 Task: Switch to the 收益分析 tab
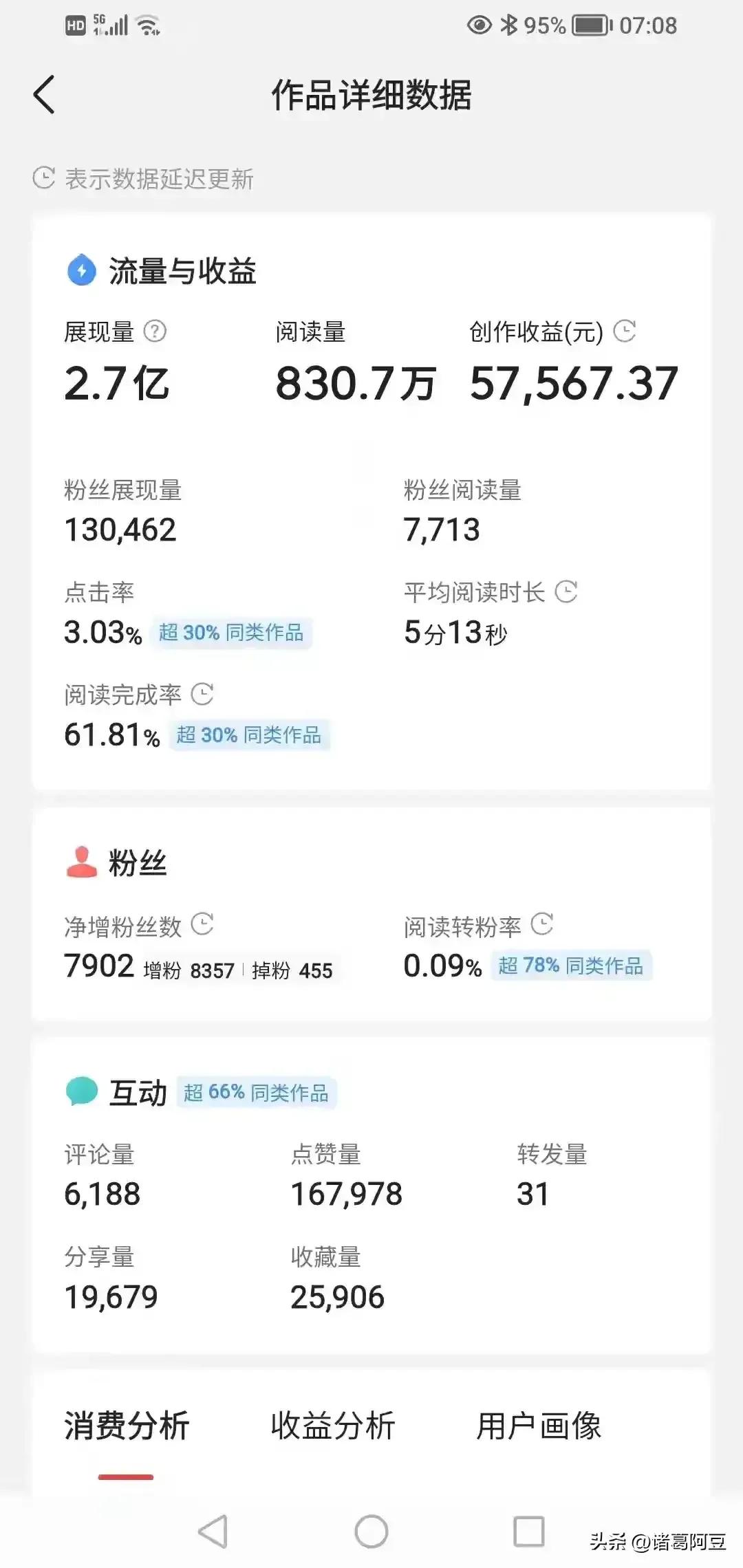click(x=335, y=1426)
